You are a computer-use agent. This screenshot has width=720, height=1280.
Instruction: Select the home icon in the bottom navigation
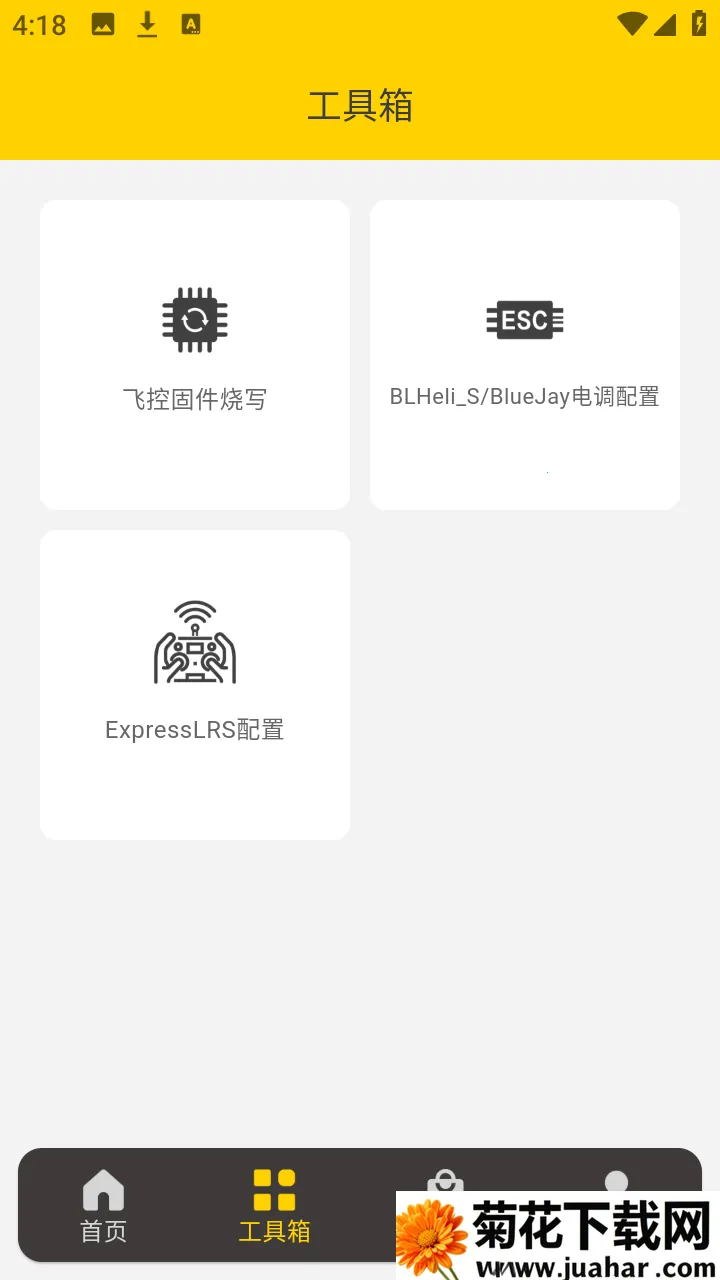(103, 1190)
